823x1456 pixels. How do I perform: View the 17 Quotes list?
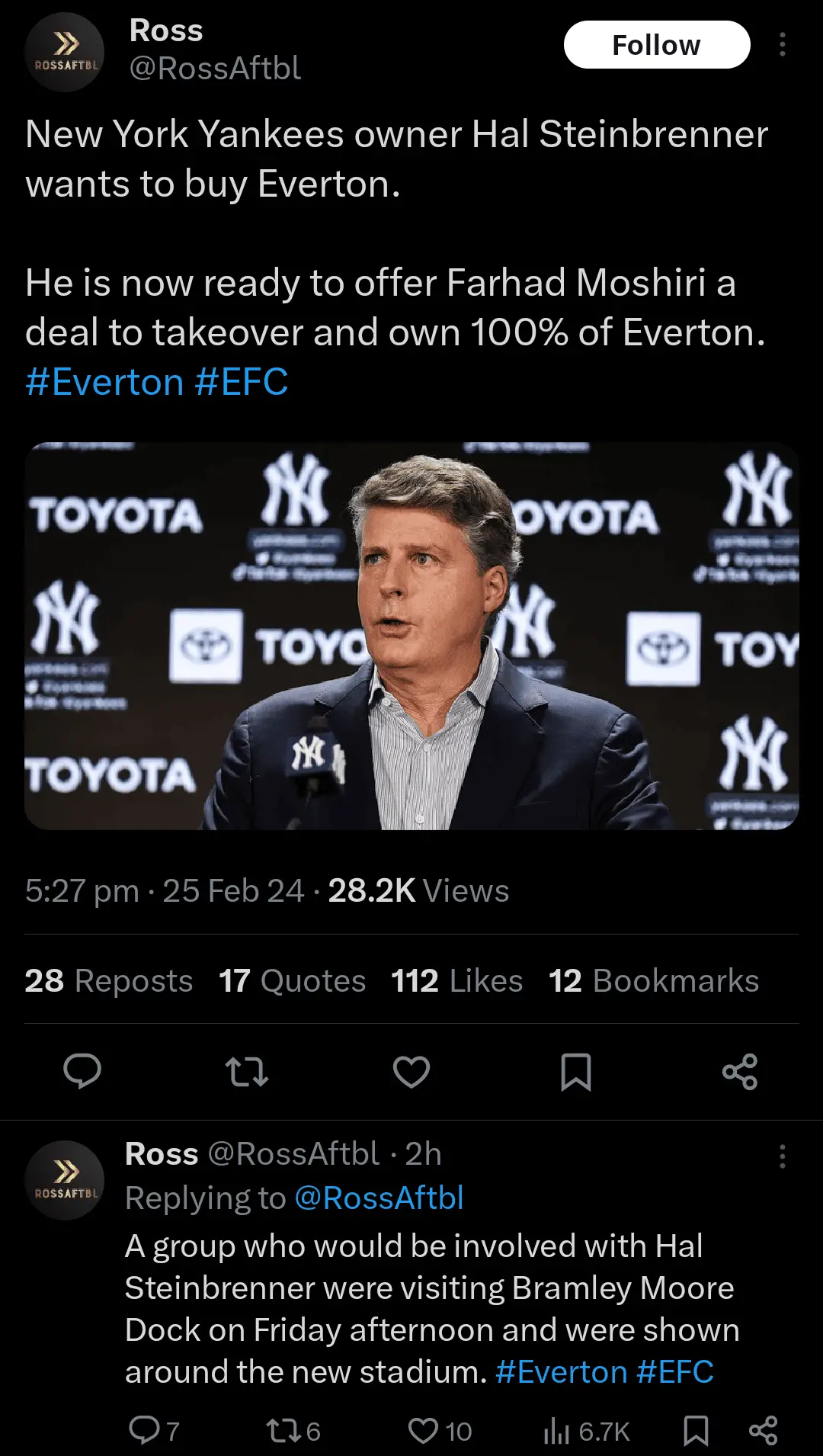click(292, 980)
